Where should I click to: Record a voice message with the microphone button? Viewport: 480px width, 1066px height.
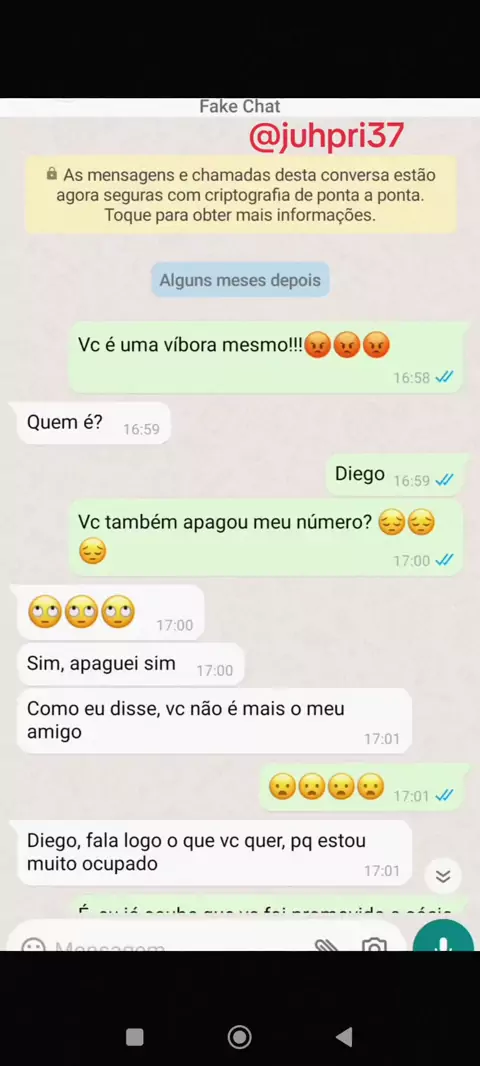pyautogui.click(x=443, y=940)
